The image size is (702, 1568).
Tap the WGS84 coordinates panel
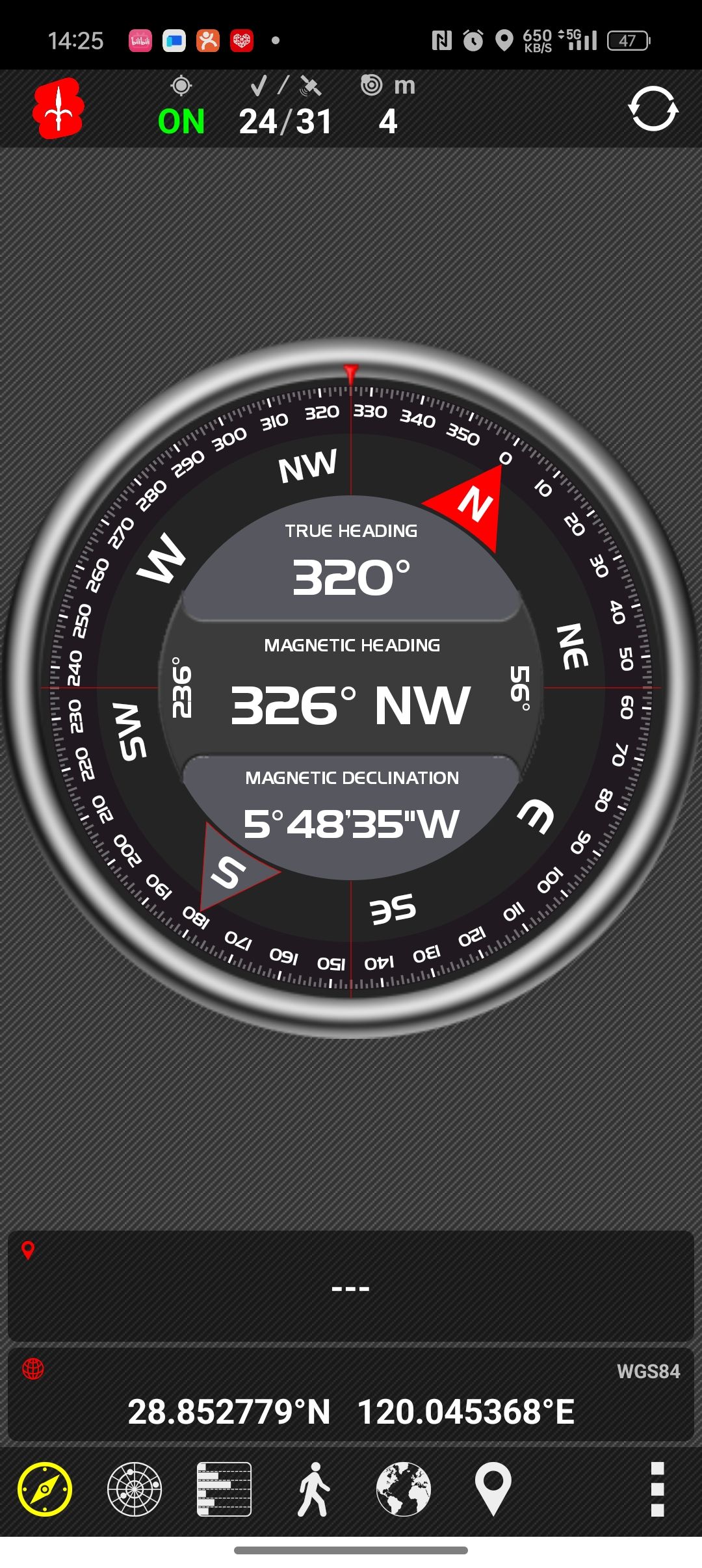tap(351, 1396)
